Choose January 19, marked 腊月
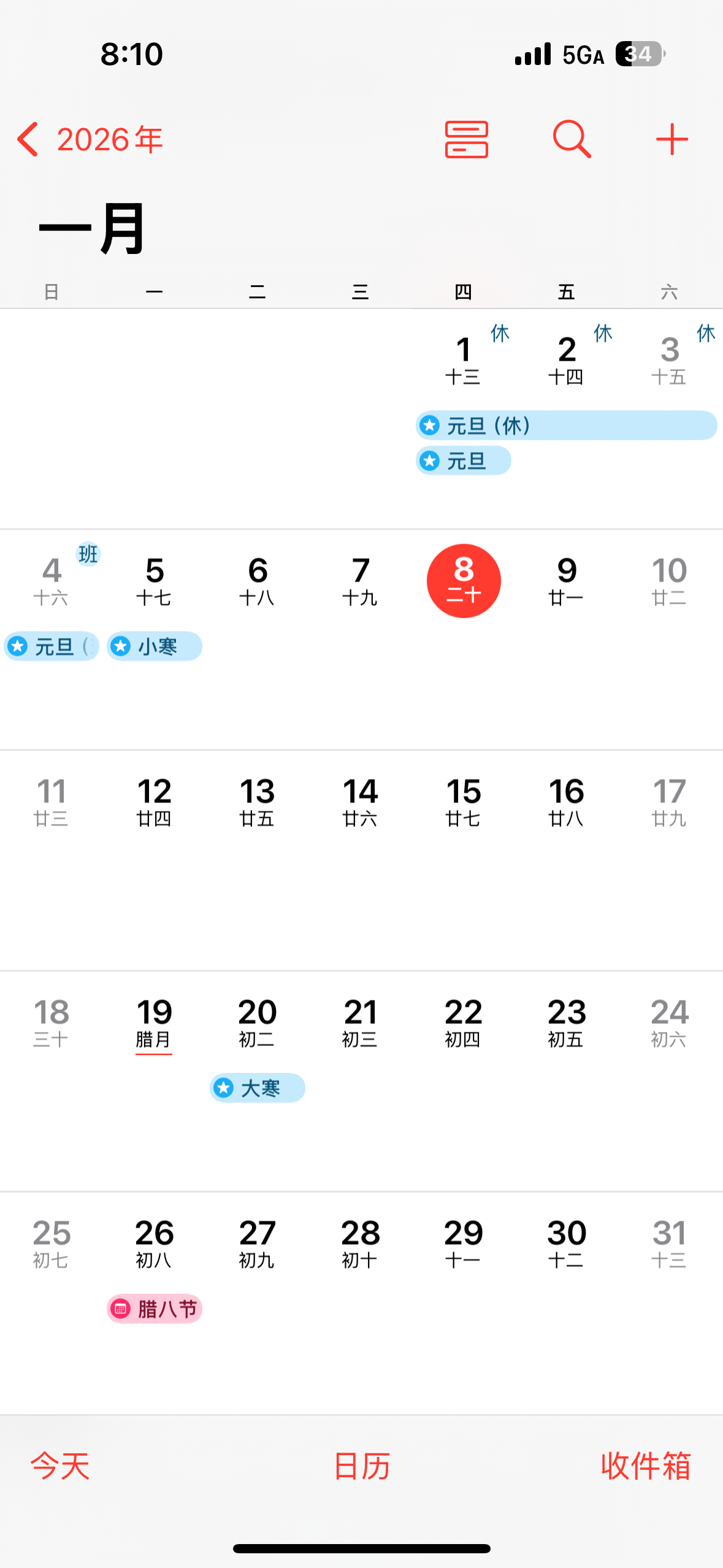Viewport: 723px width, 1568px height. pos(155,1023)
